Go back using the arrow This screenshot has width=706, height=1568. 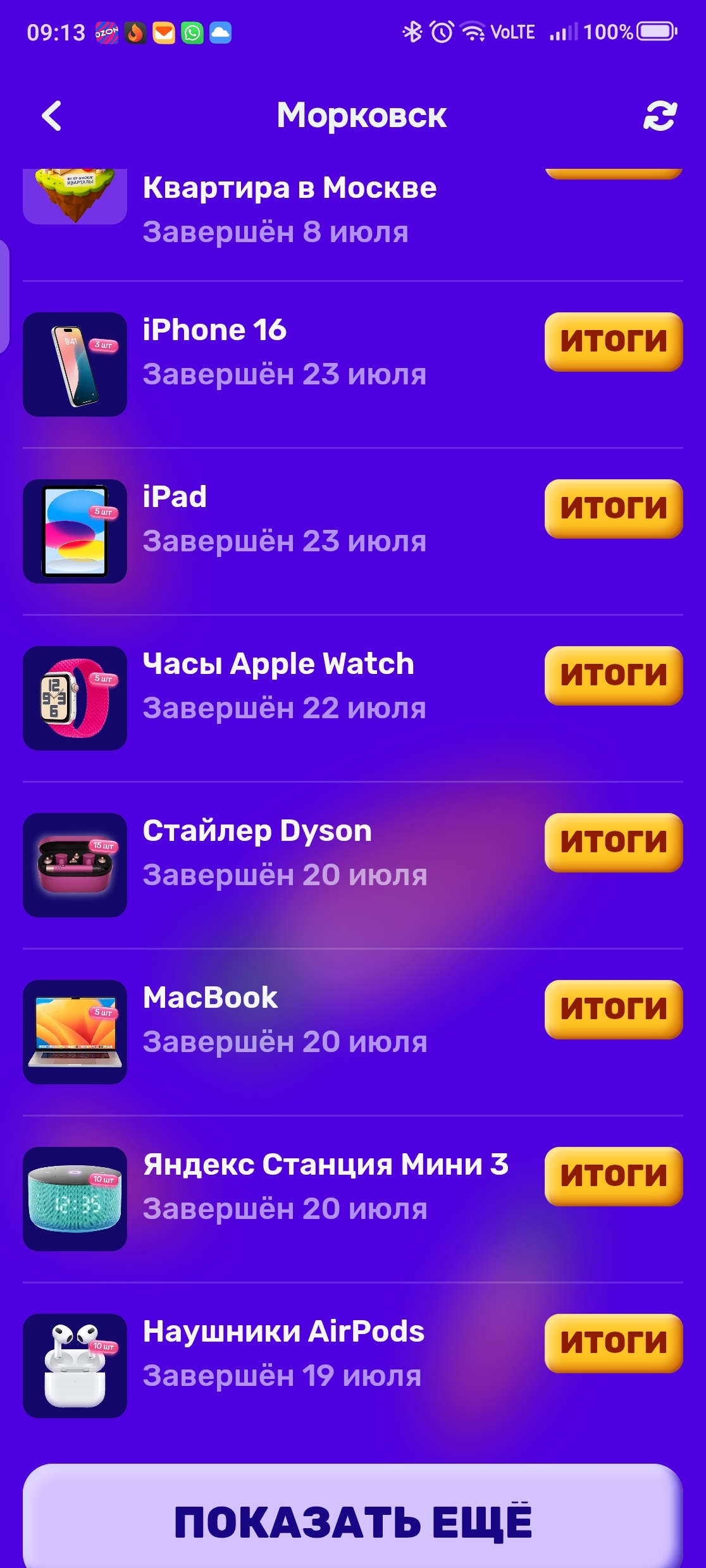(x=52, y=116)
